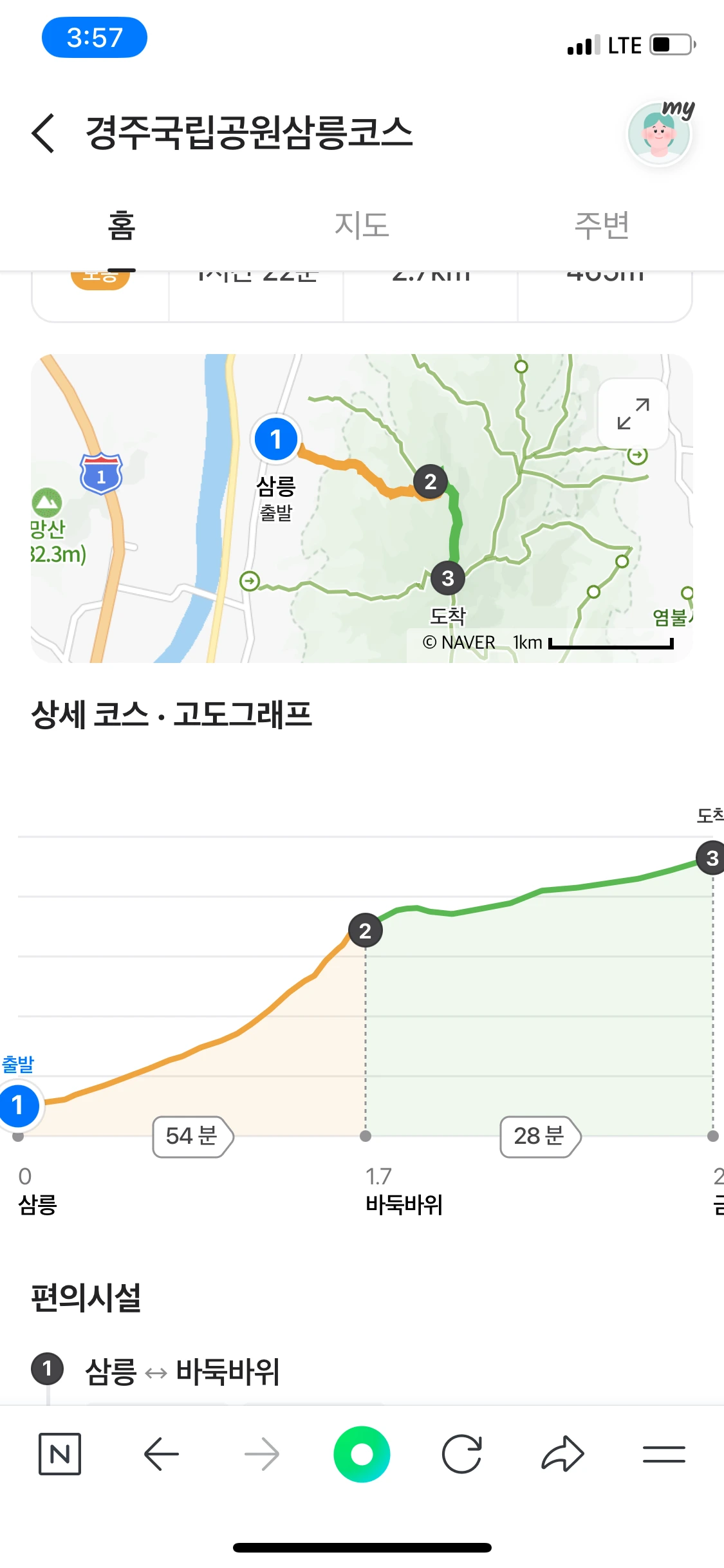The image size is (724, 1568).
Task: Tap waypoint 2 marker on the map
Action: (x=431, y=481)
